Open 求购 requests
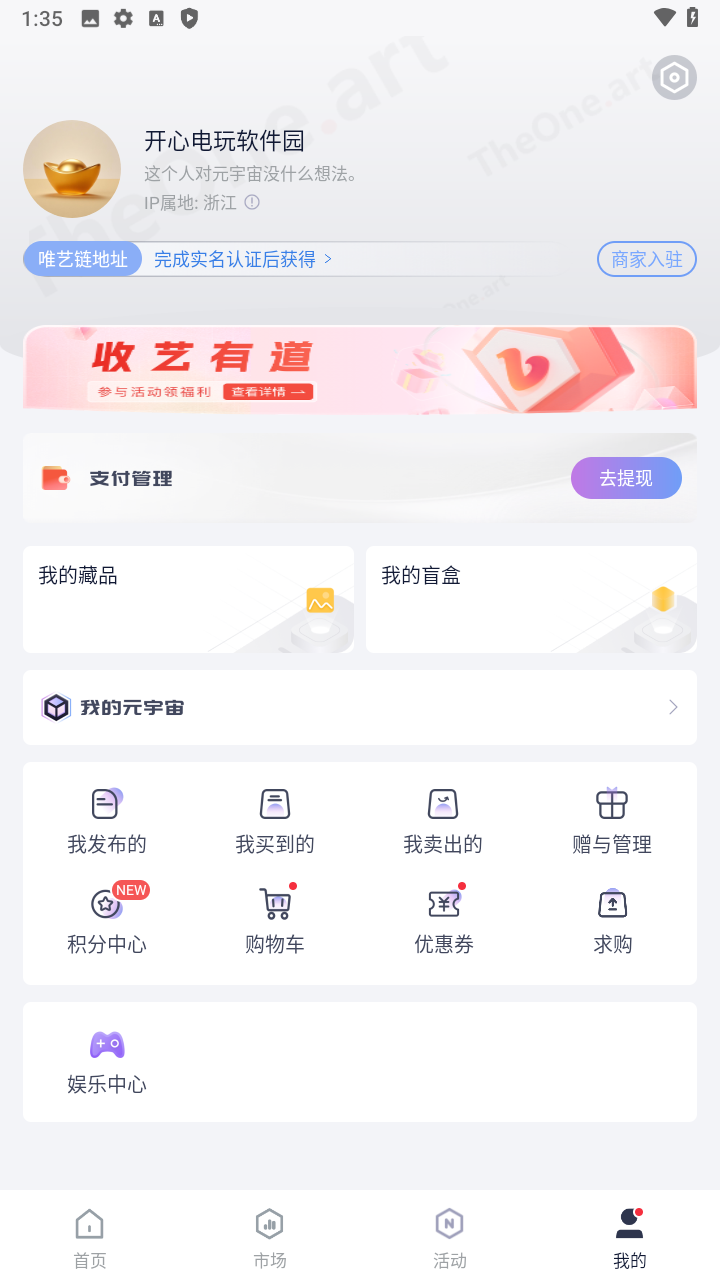This screenshot has width=720, height=1280. click(612, 920)
